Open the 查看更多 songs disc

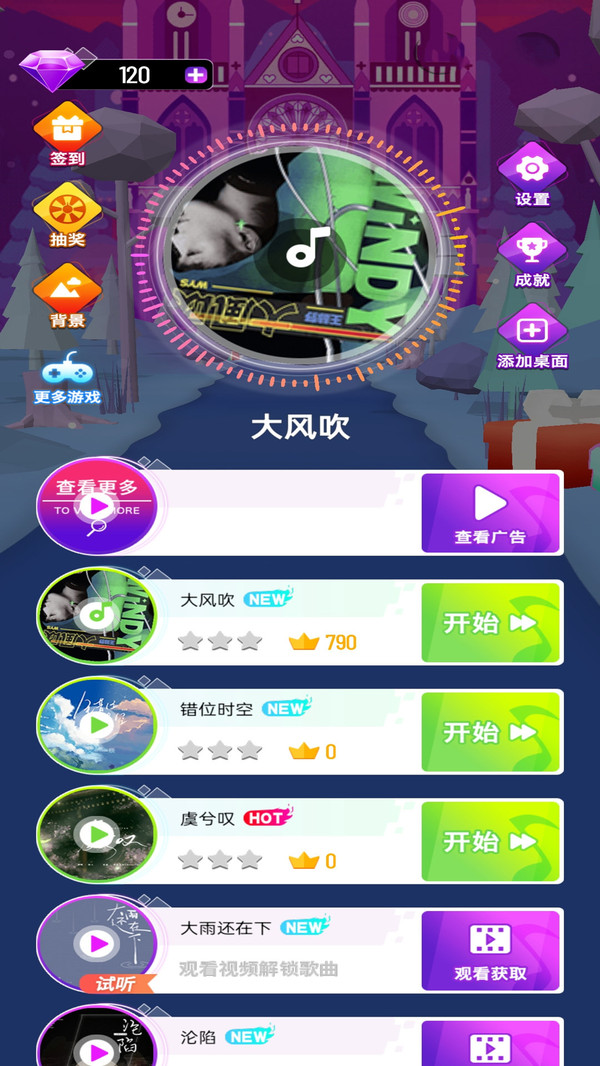[x=97, y=506]
